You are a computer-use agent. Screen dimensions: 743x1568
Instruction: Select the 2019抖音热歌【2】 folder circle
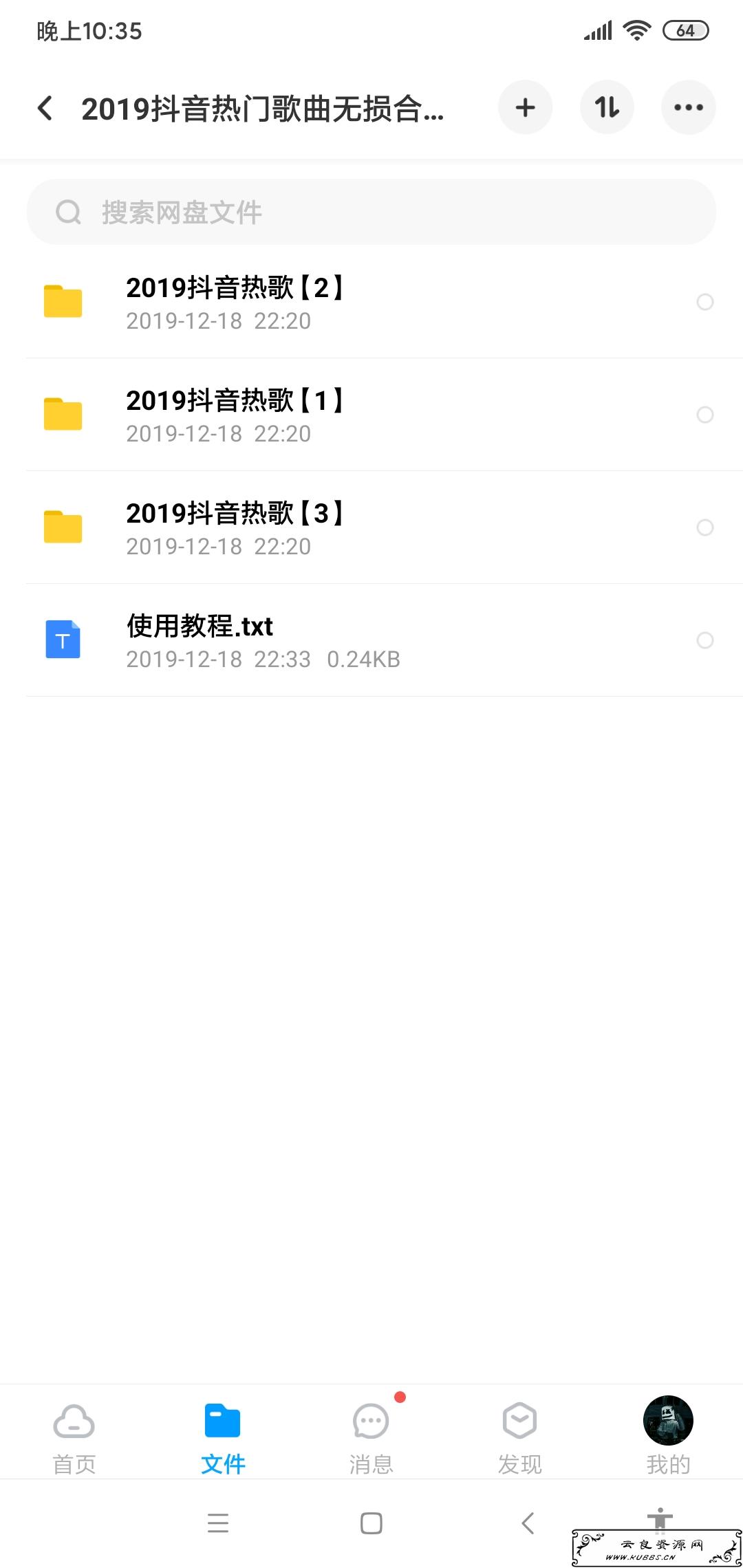click(704, 302)
